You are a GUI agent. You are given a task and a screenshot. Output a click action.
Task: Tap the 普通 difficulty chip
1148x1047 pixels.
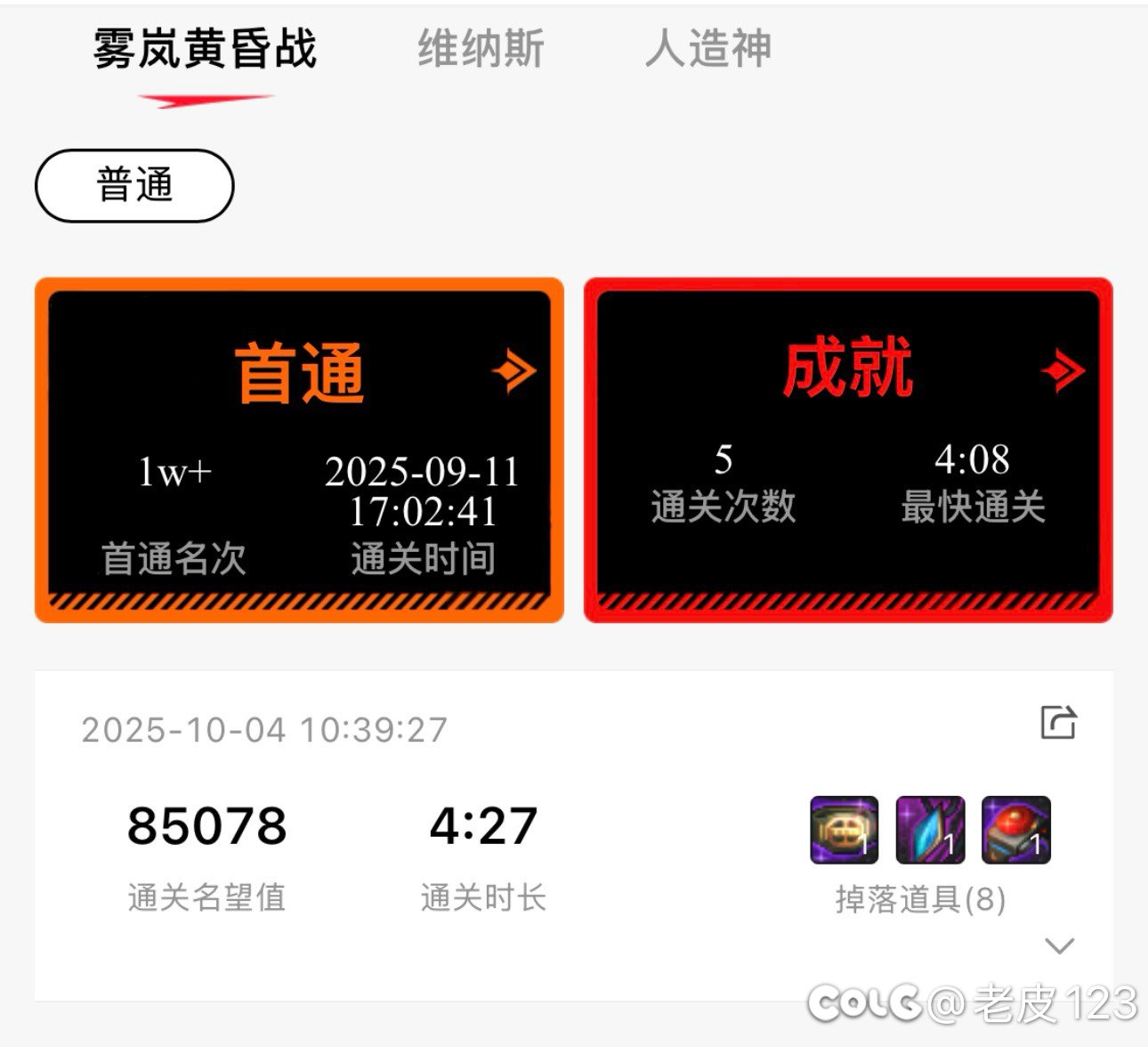(x=134, y=185)
